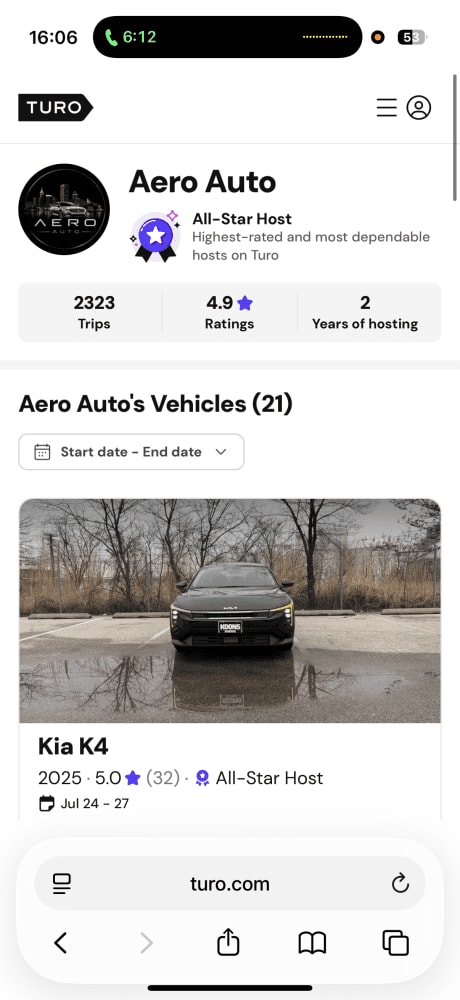The image size is (460, 1000).
Task: Open the Kia K4 vehicle card
Action: [x=230, y=658]
